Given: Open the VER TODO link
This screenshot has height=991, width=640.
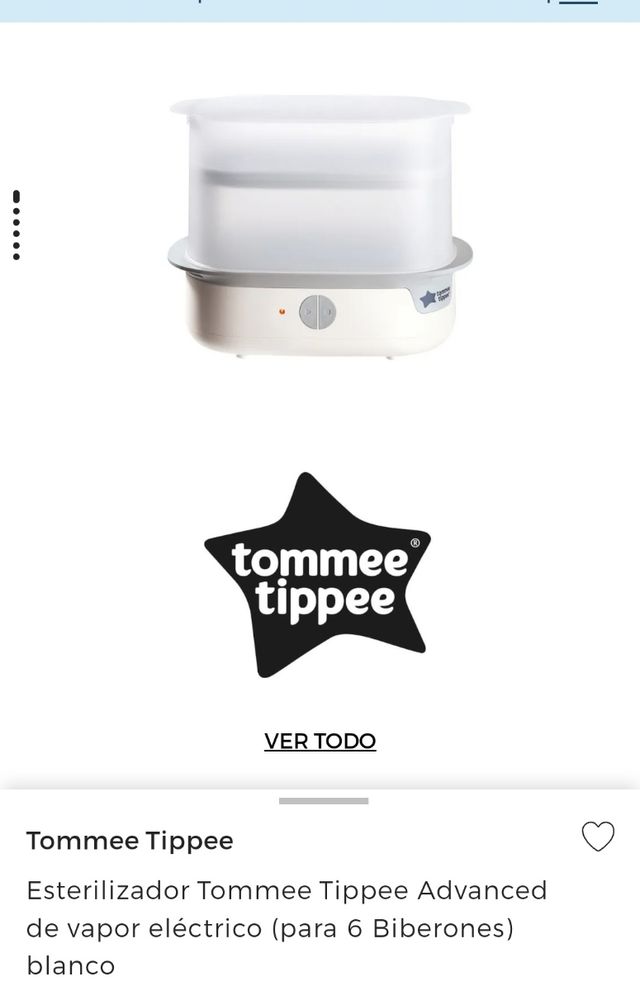Looking at the screenshot, I should click(320, 741).
